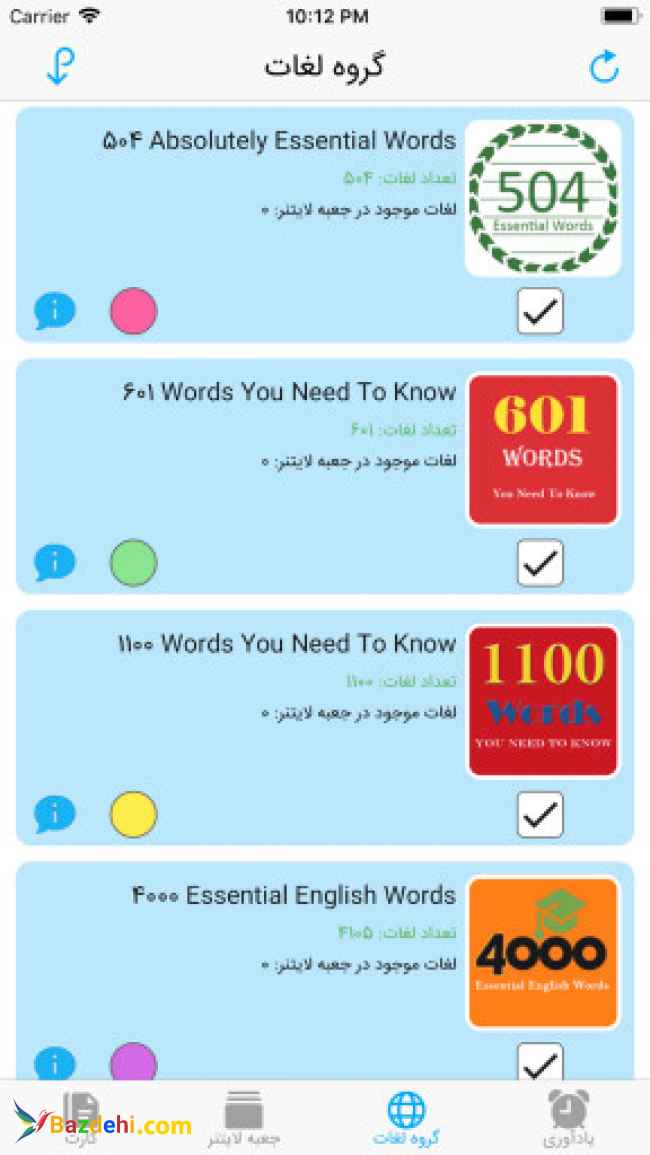Switch to the جعبه لایتنر tab
650x1155 pixels.
[x=244, y=1118]
